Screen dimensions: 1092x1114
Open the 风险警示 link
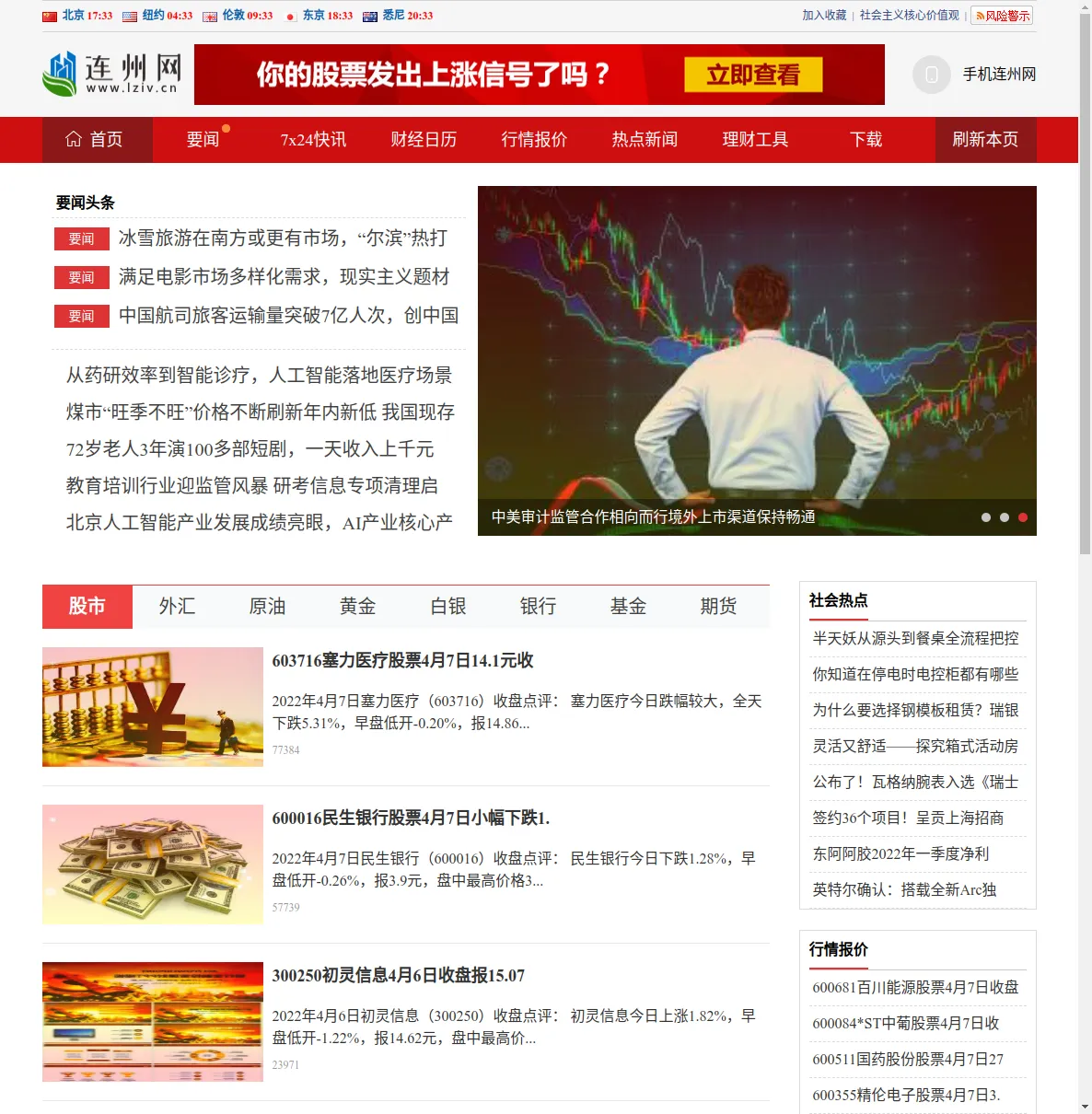(1003, 16)
